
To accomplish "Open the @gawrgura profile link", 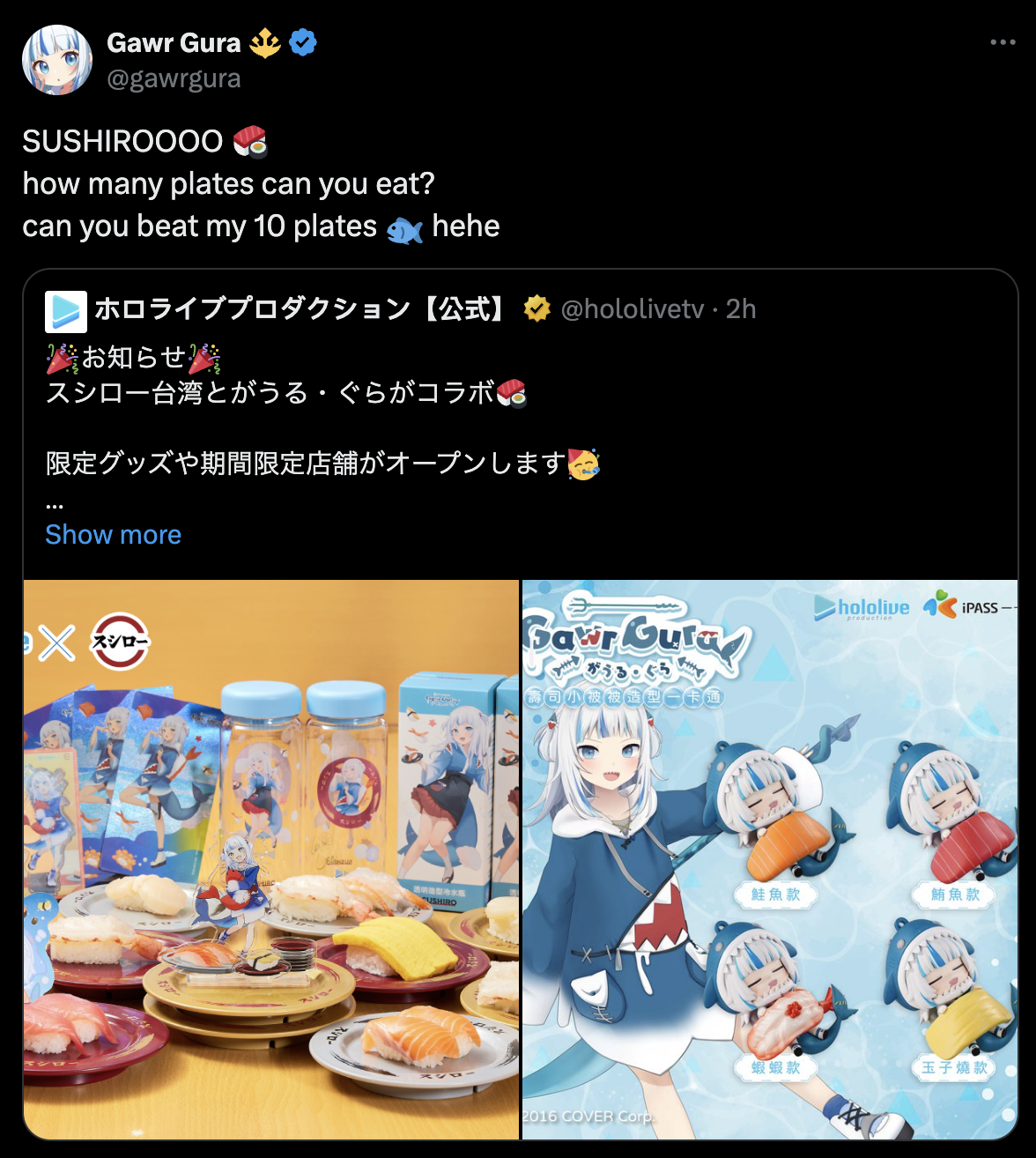I will click(x=174, y=78).
